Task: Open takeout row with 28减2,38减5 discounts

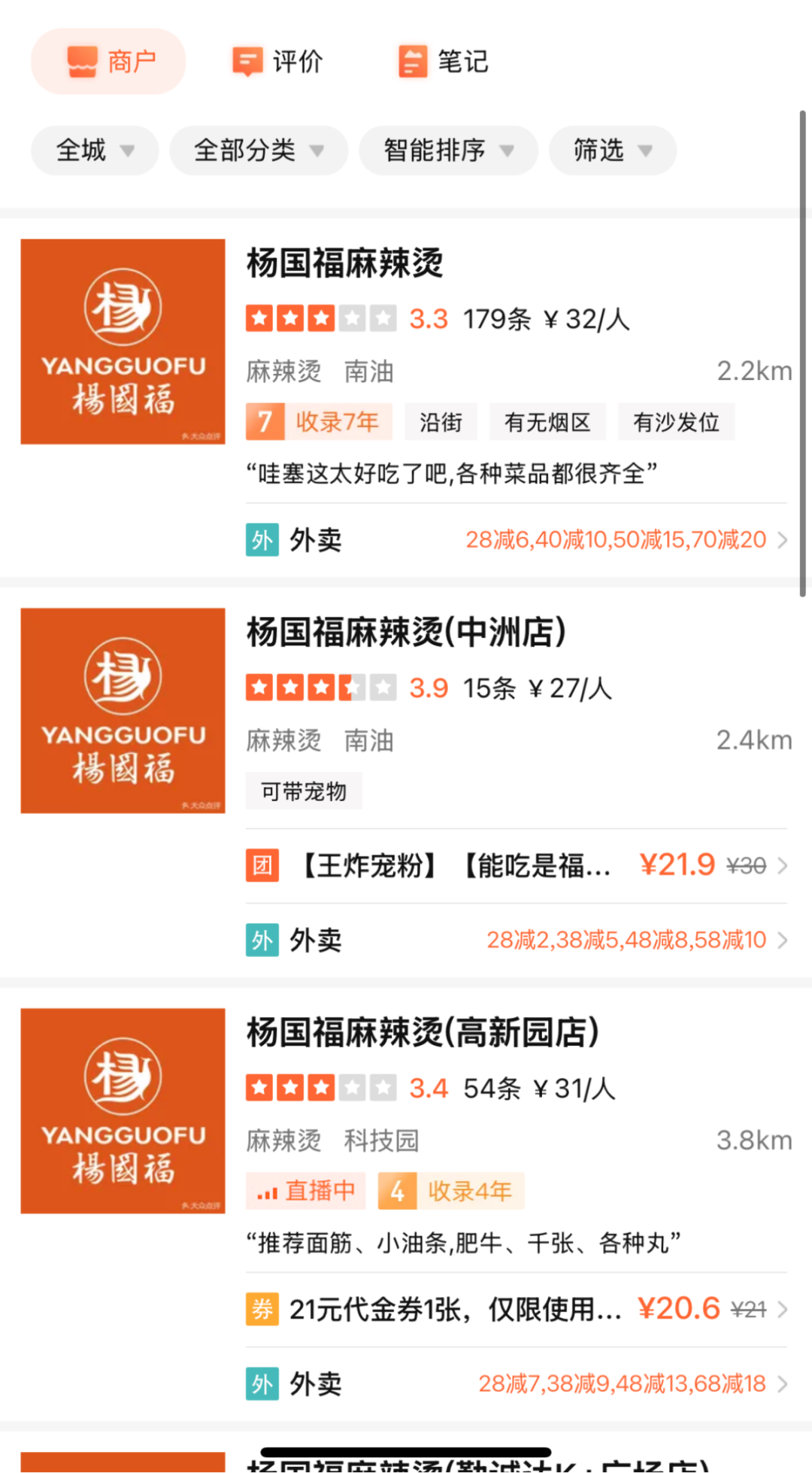Action: point(517,940)
